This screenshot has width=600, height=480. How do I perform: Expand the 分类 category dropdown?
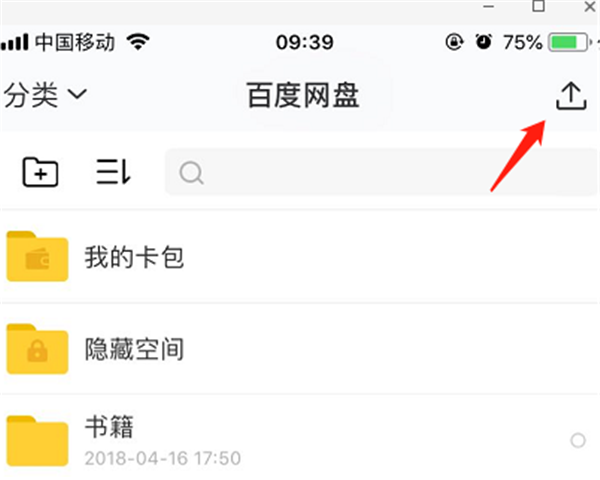pyautogui.click(x=46, y=96)
